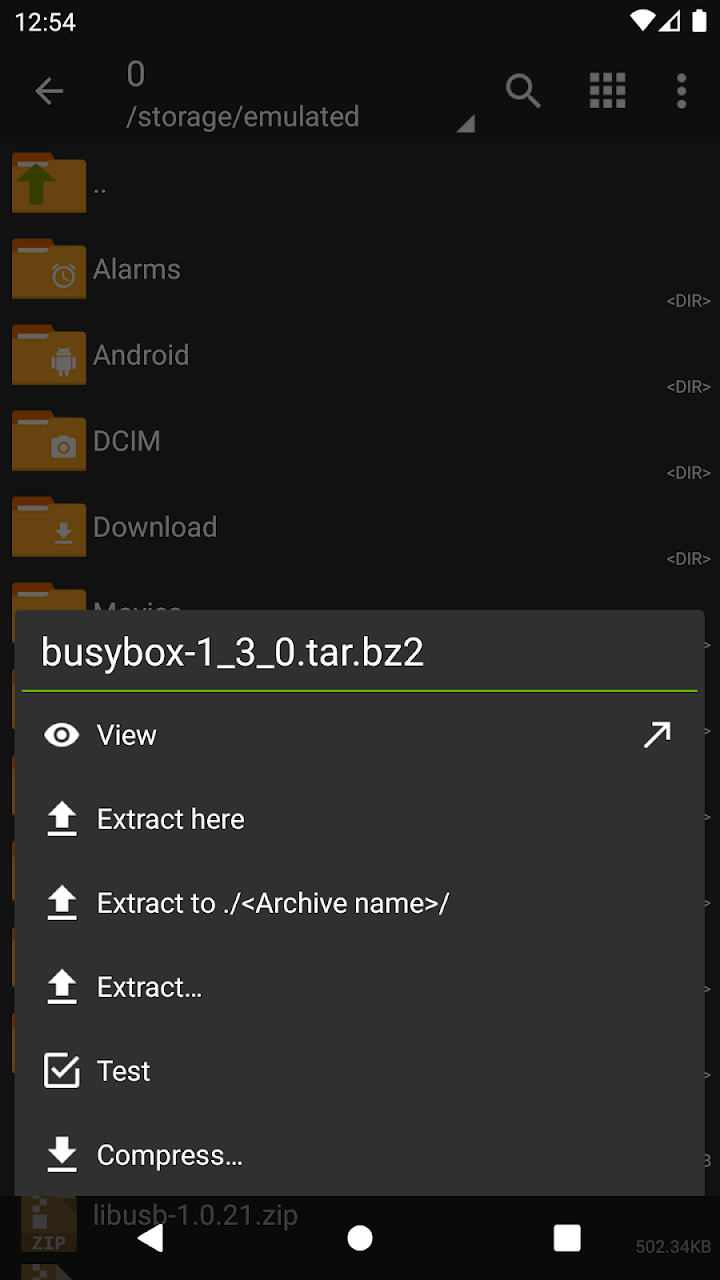Extract to ./<Archive name>/ folder
Viewport: 720px width, 1280px height.
click(x=272, y=903)
